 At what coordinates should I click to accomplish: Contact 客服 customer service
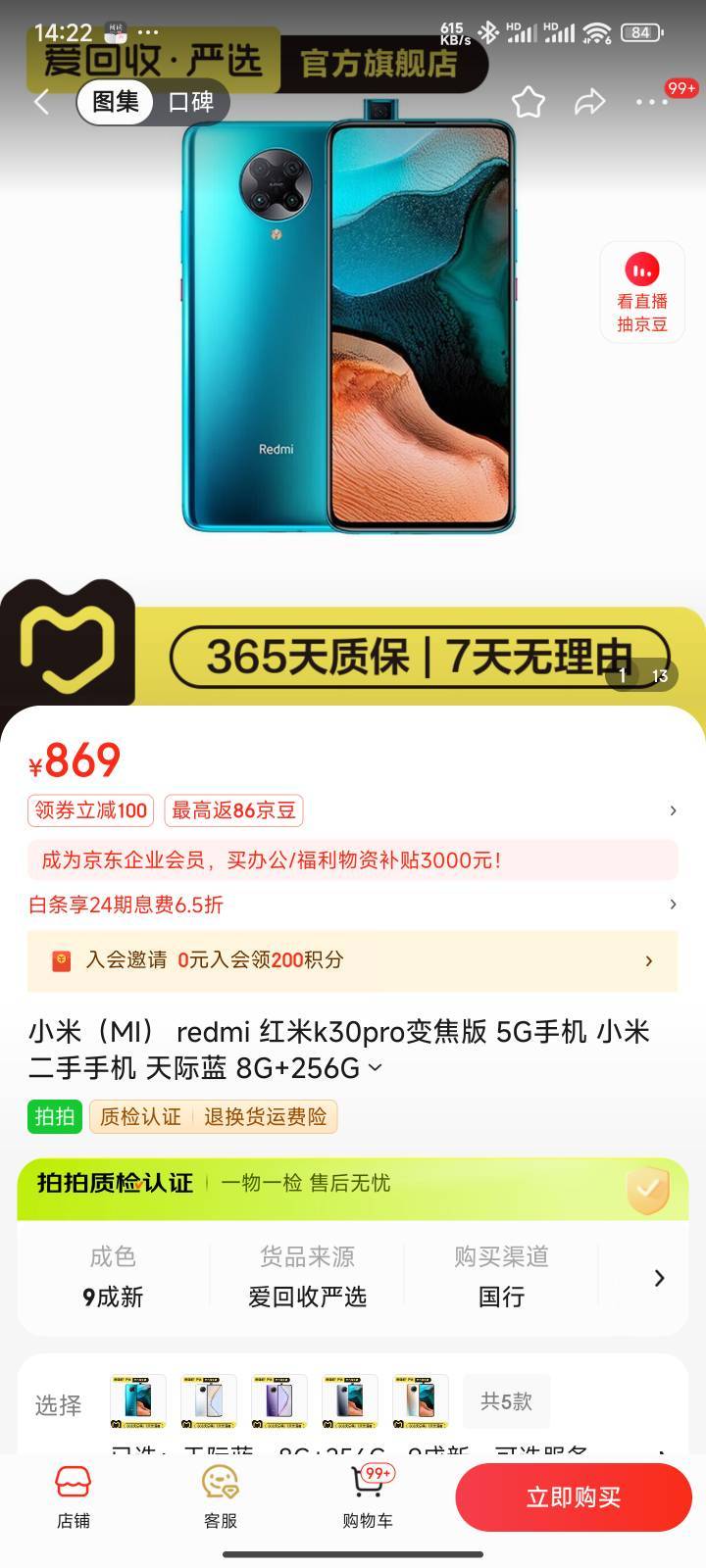(x=221, y=1497)
